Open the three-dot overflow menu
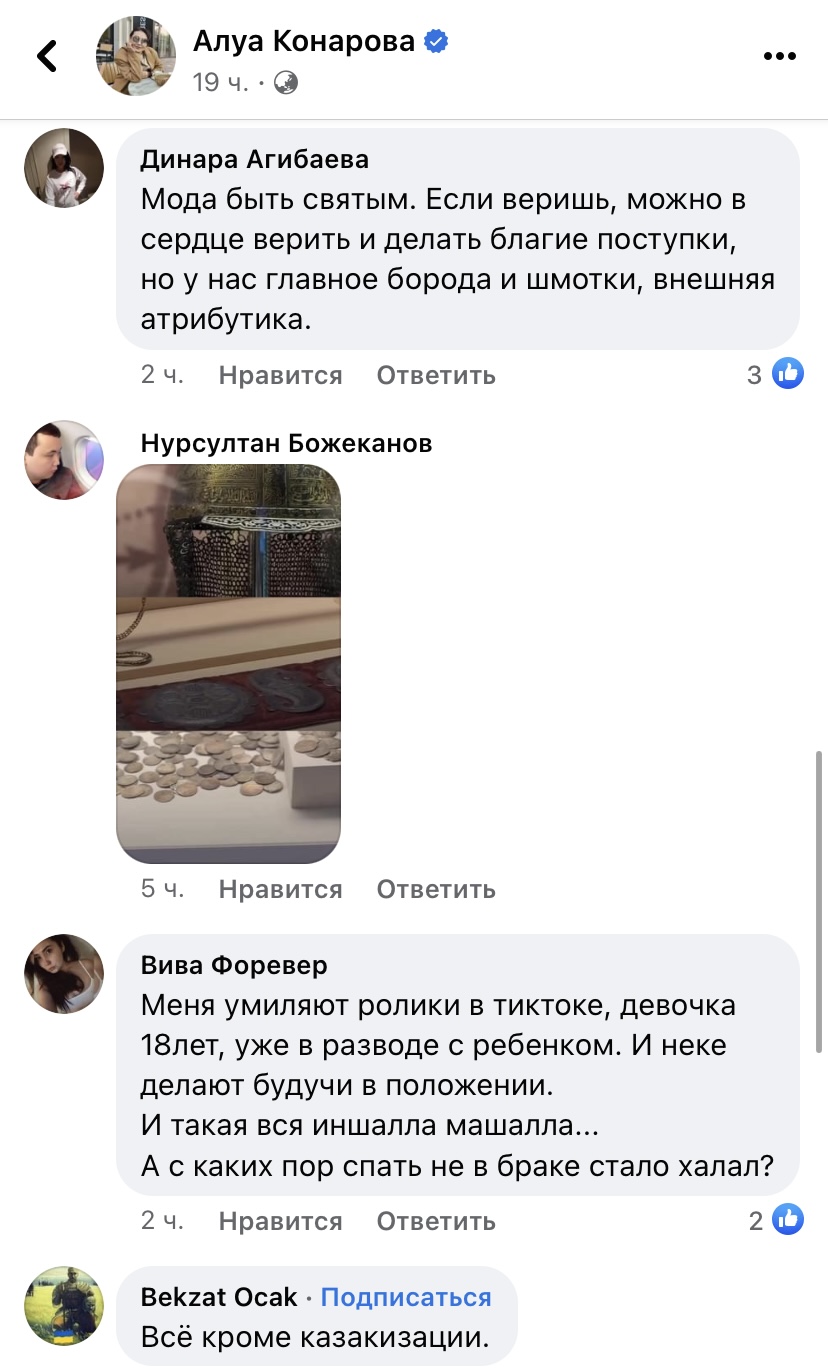The image size is (828, 1371). (779, 56)
